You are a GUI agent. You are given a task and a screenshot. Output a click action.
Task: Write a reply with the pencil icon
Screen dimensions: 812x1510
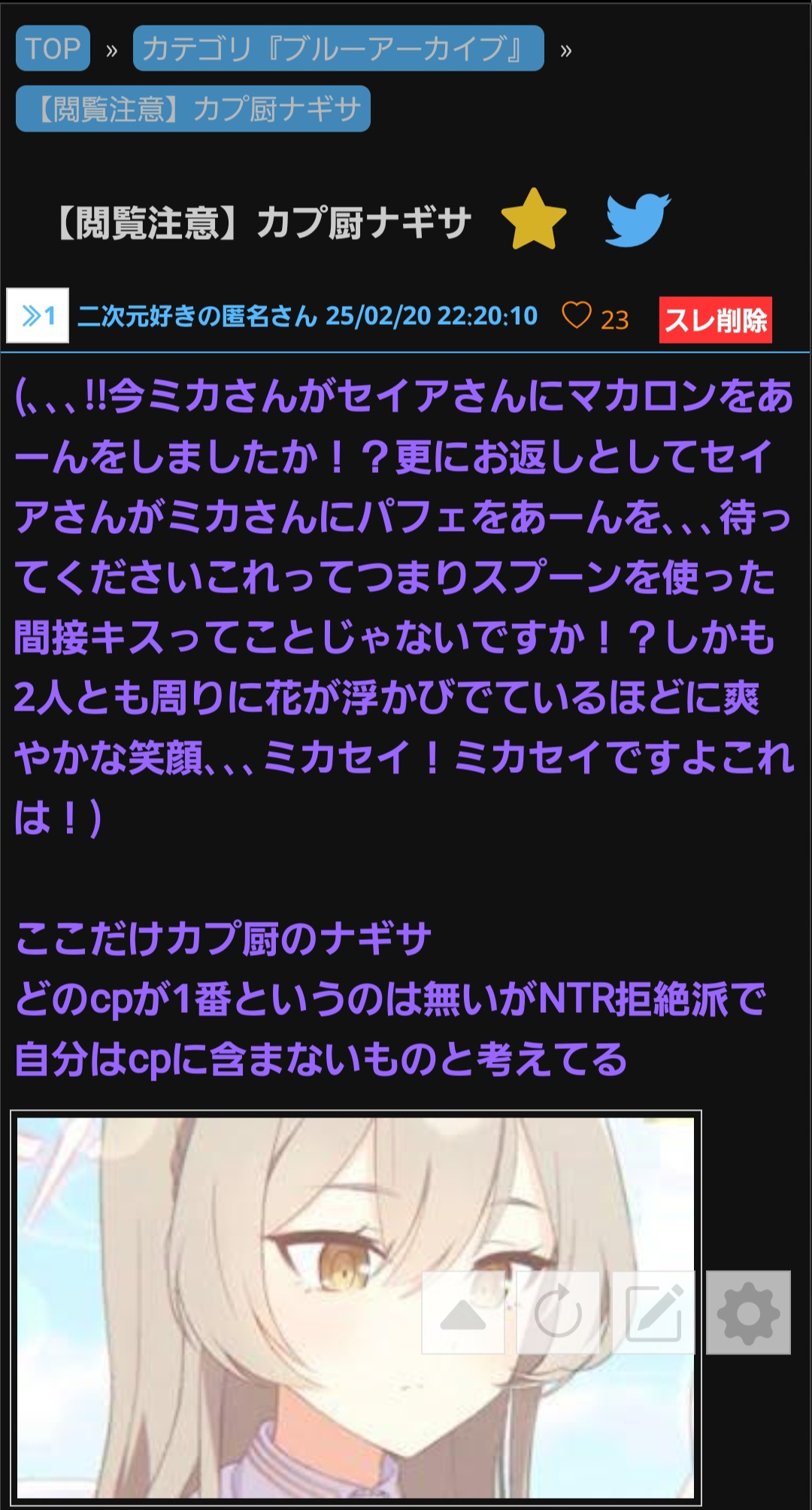(x=653, y=1313)
